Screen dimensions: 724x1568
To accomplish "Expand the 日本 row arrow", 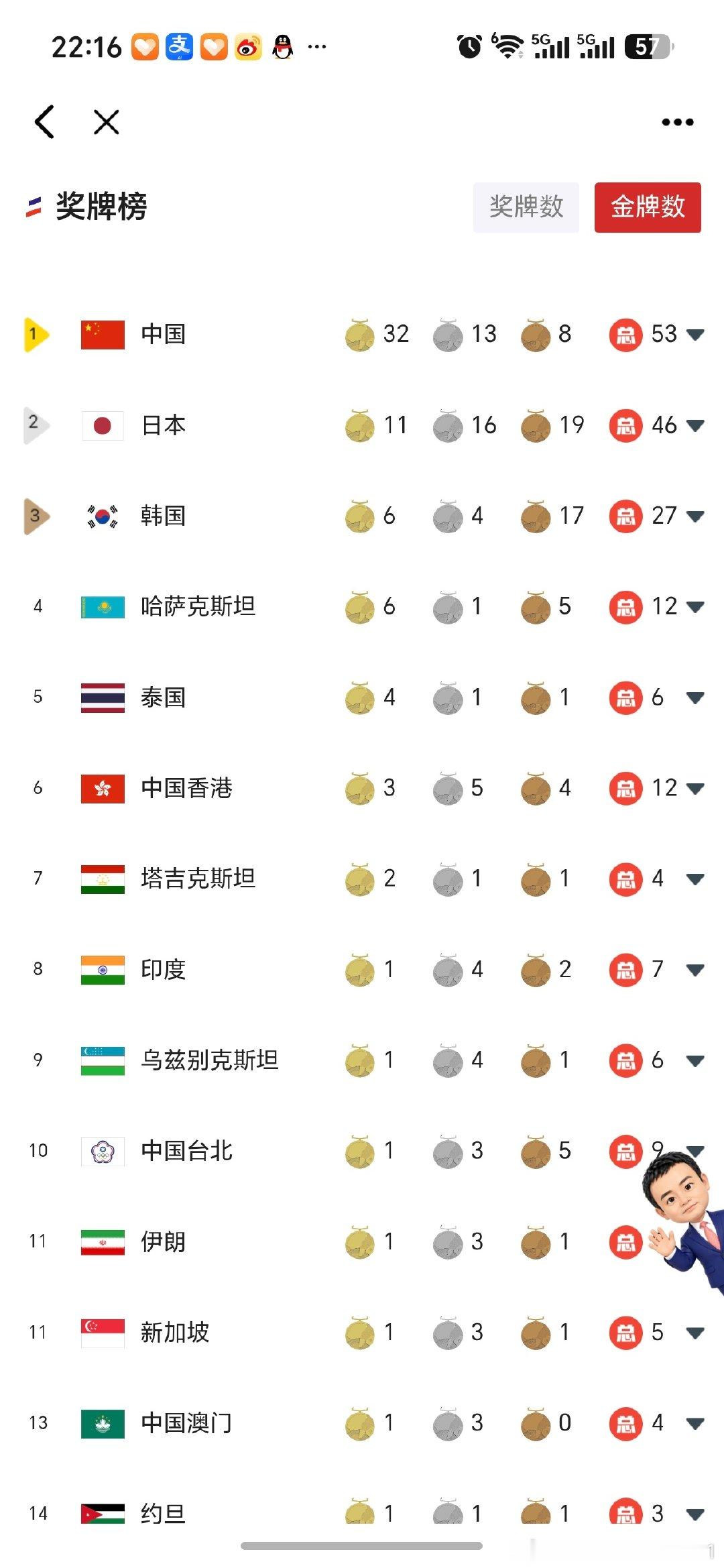I will click(x=696, y=425).
